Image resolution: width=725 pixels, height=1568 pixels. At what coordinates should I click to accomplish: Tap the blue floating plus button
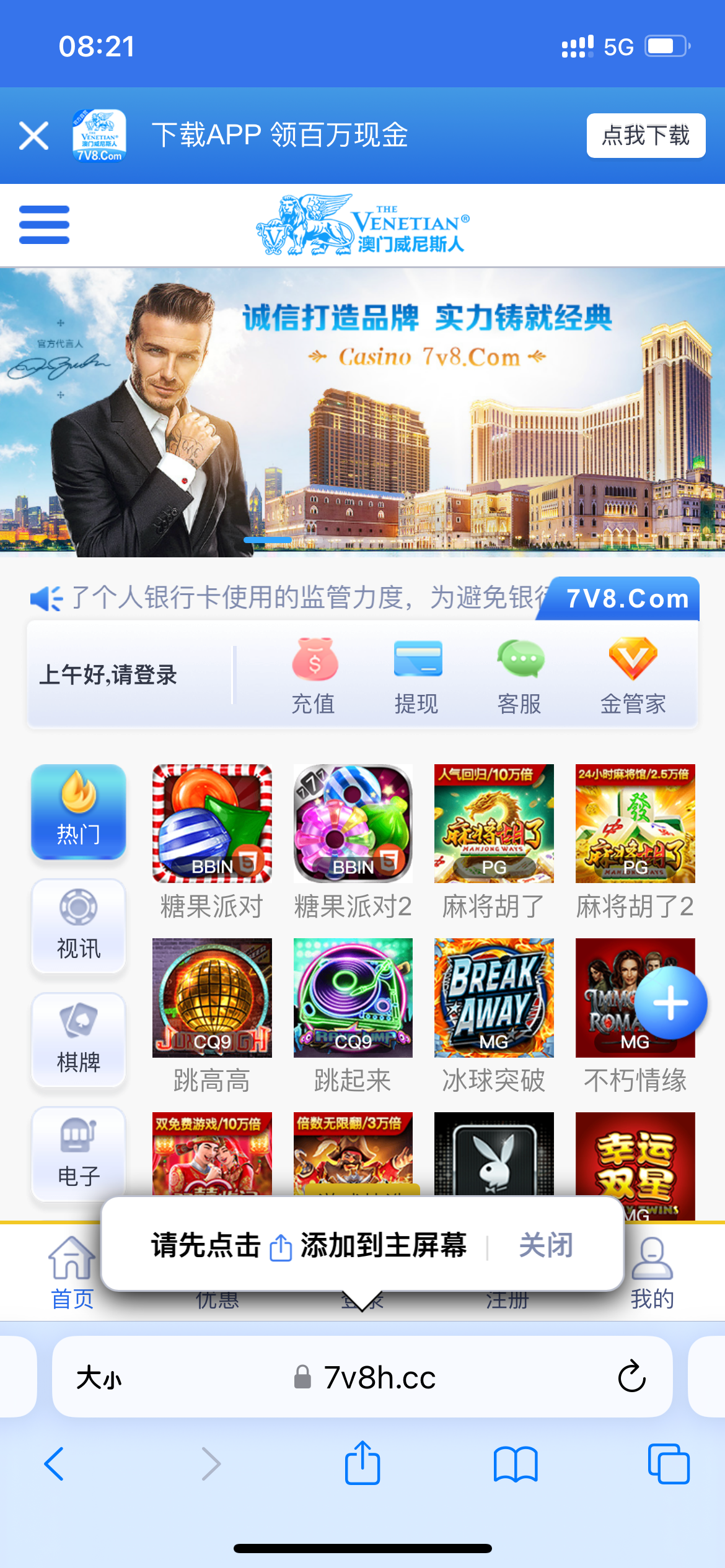[x=670, y=1003]
